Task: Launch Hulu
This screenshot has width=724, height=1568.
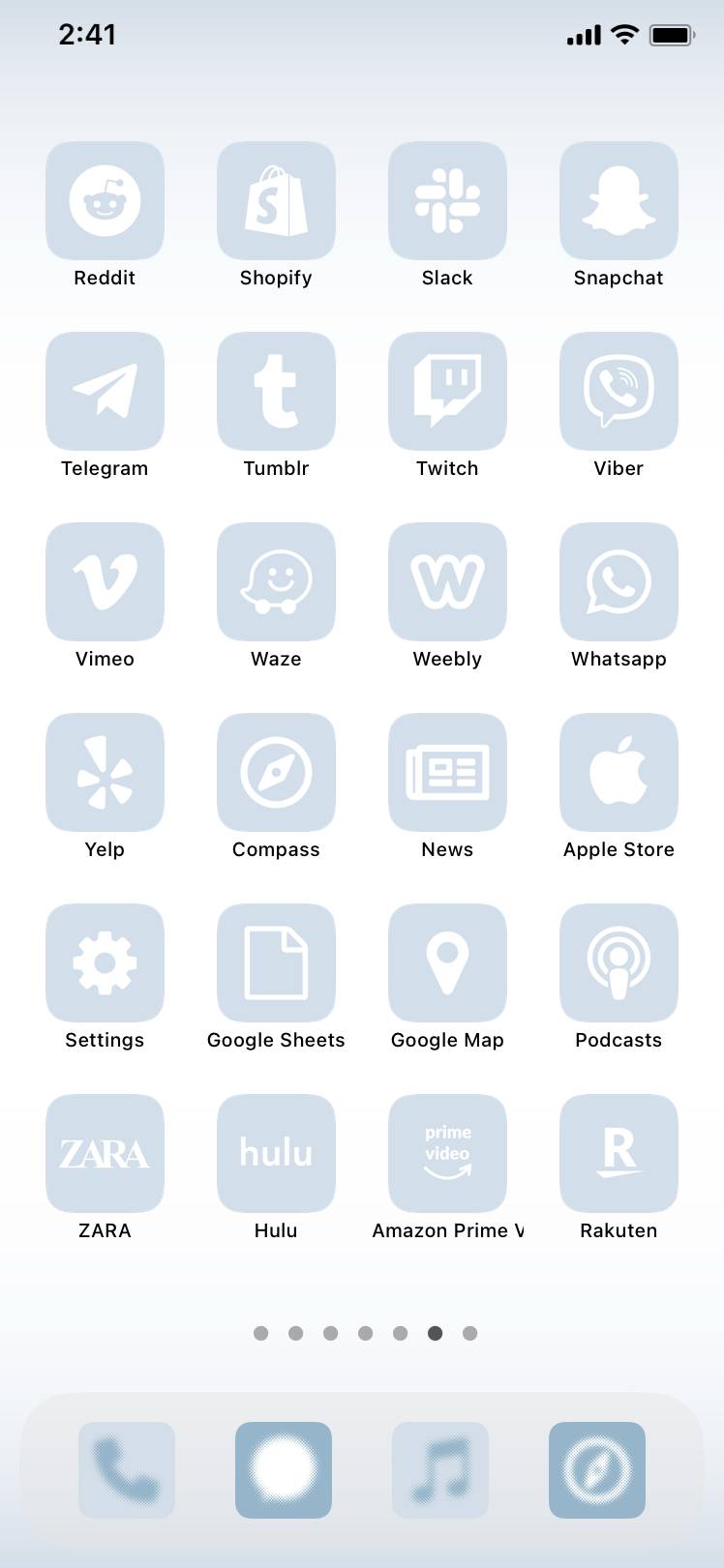Action: click(x=276, y=1154)
